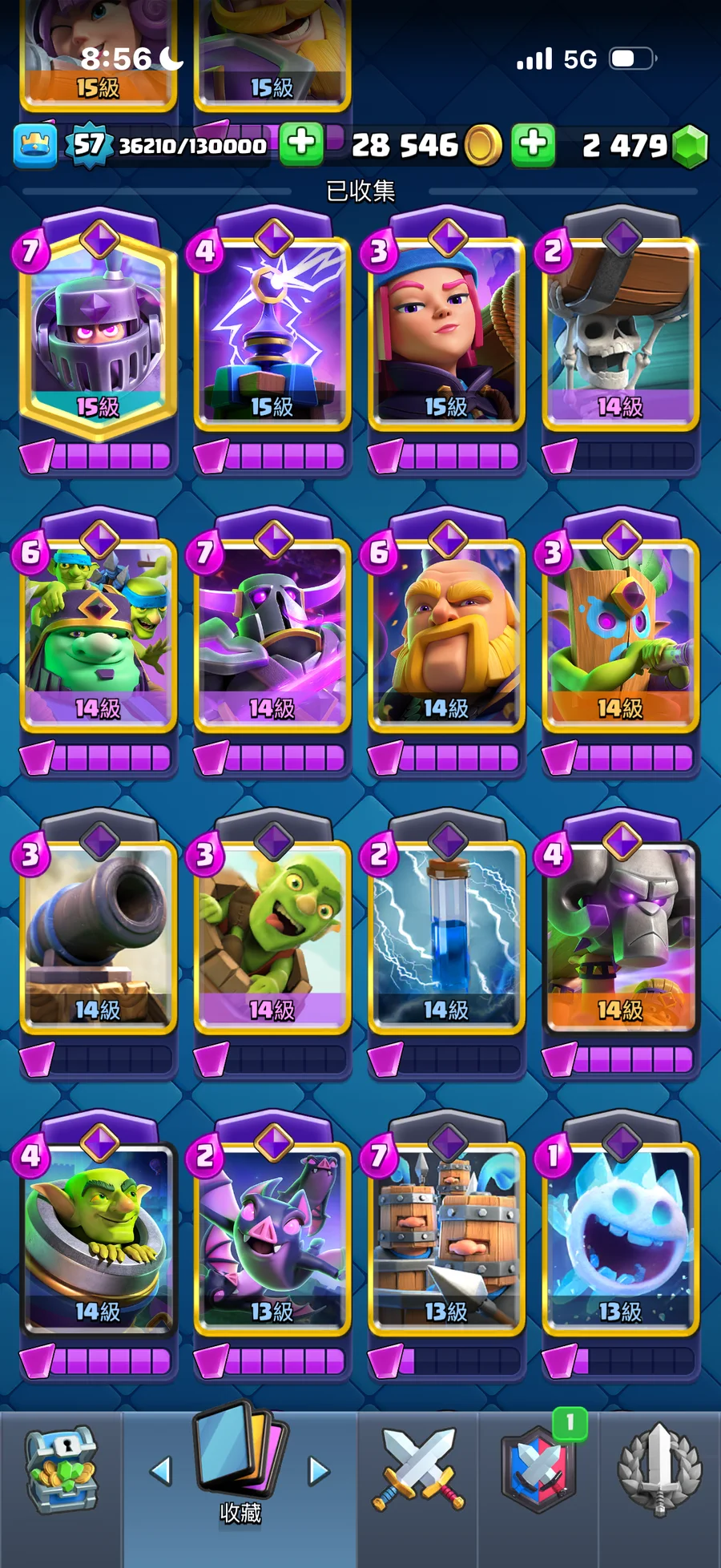Buy gems with the green plus button
This screenshot has width=721, height=1568.
tap(534, 144)
